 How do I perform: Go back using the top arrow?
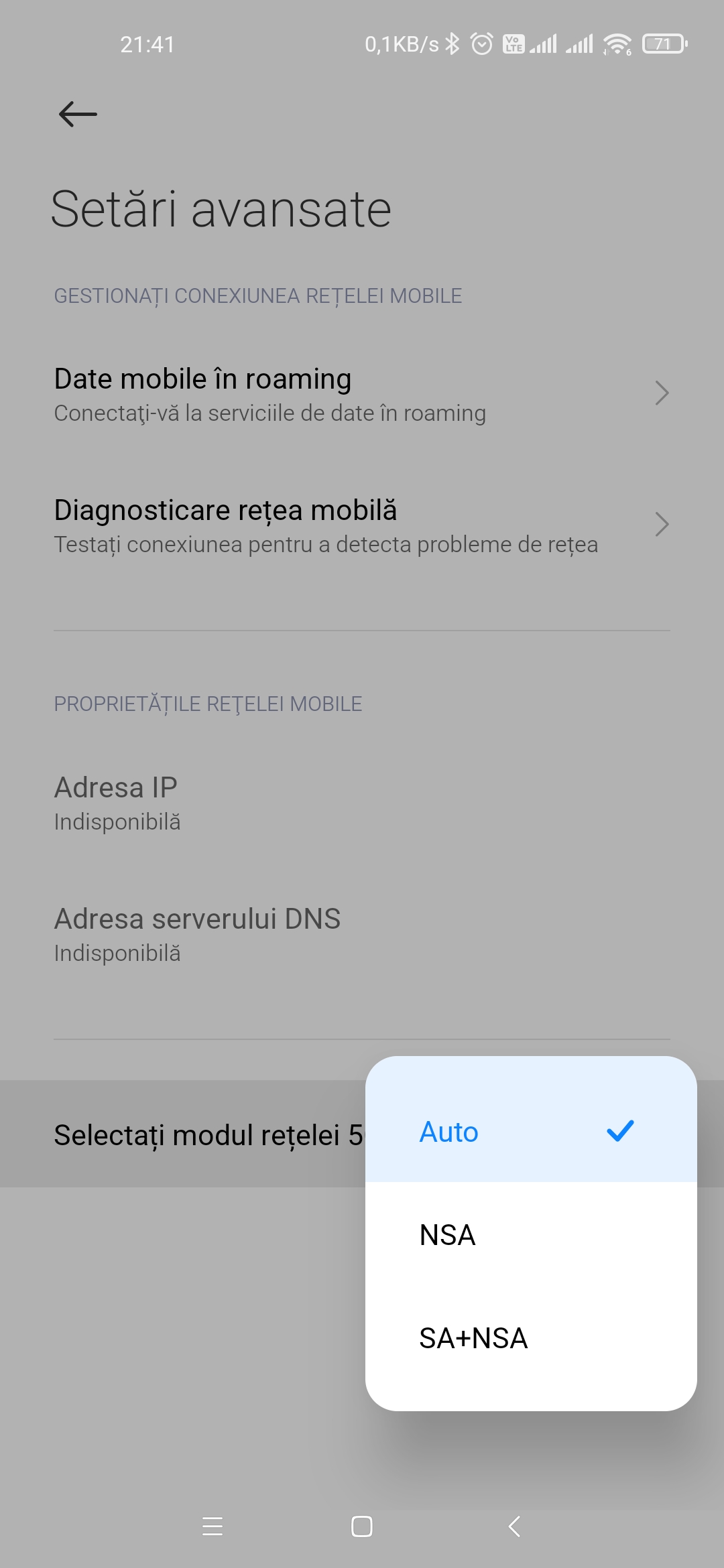tap(78, 114)
